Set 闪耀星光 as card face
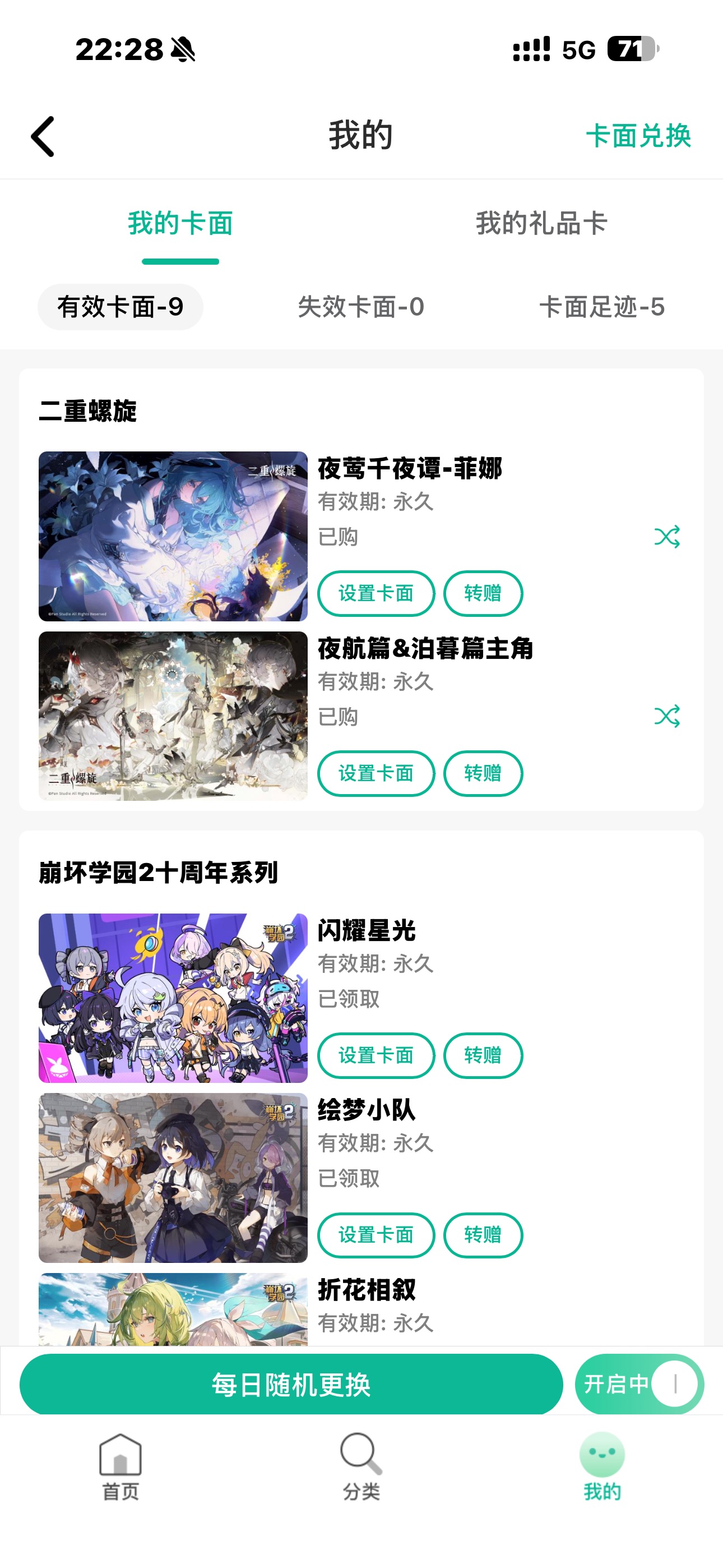 (376, 1055)
